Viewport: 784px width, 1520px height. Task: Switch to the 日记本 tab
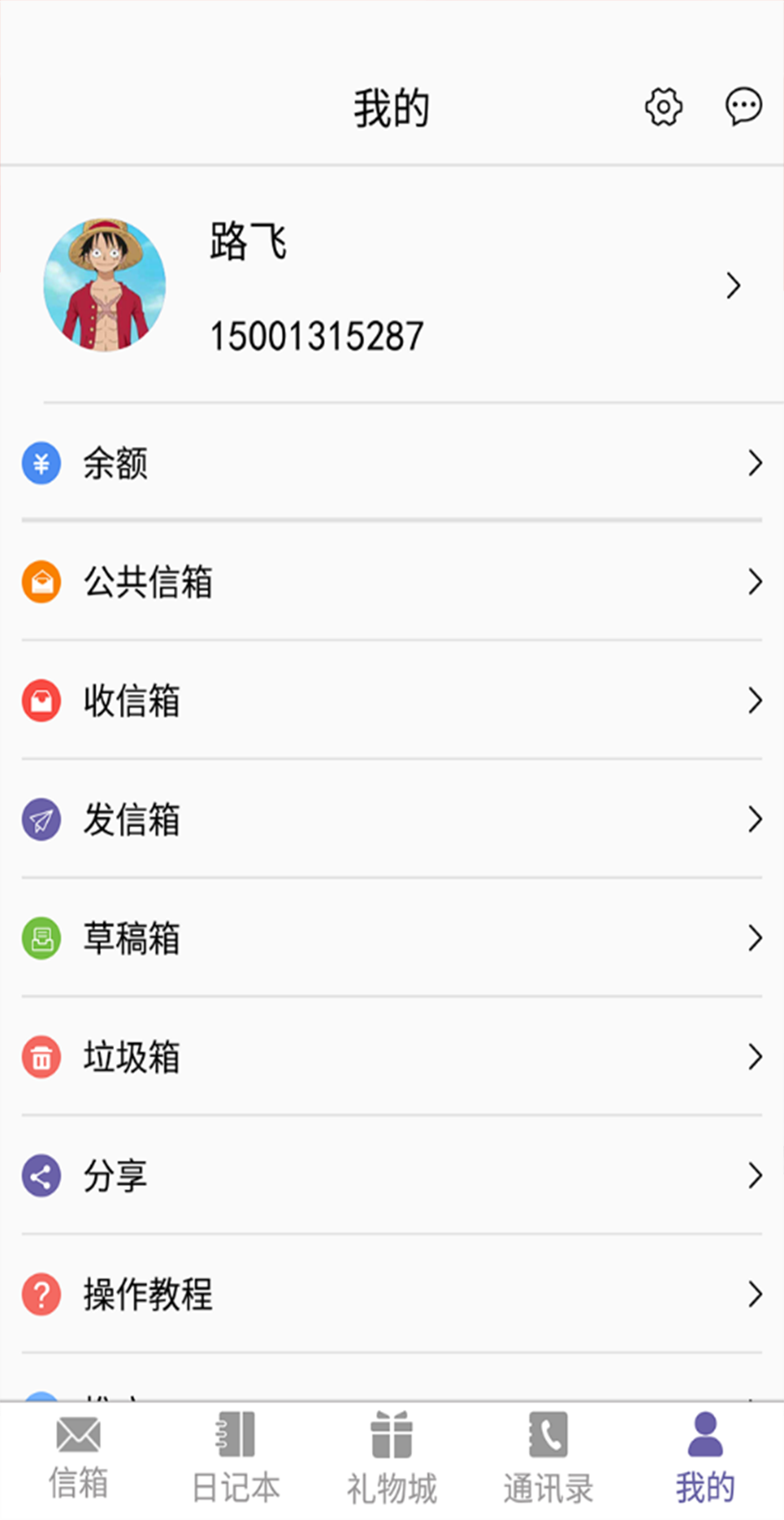pos(235,1458)
